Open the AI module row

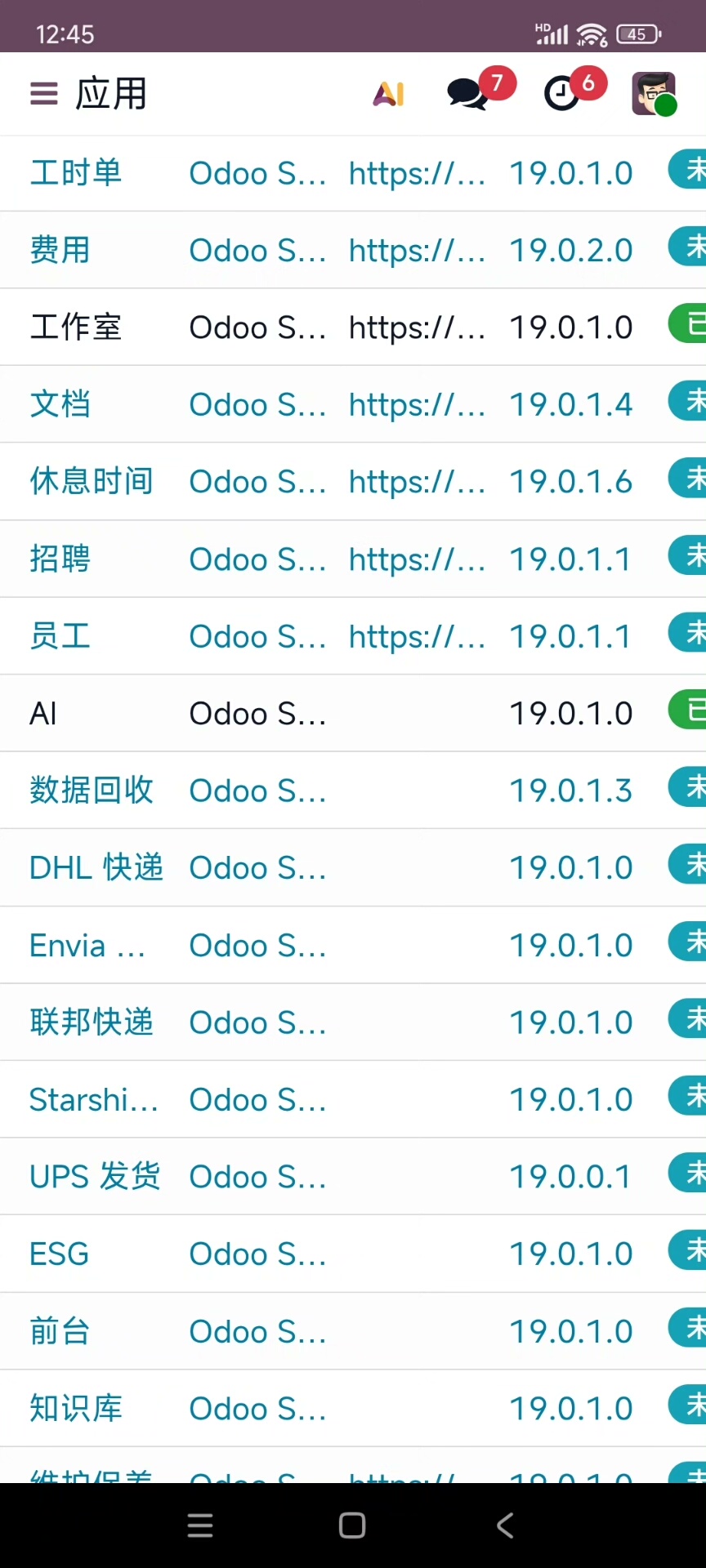click(x=43, y=714)
